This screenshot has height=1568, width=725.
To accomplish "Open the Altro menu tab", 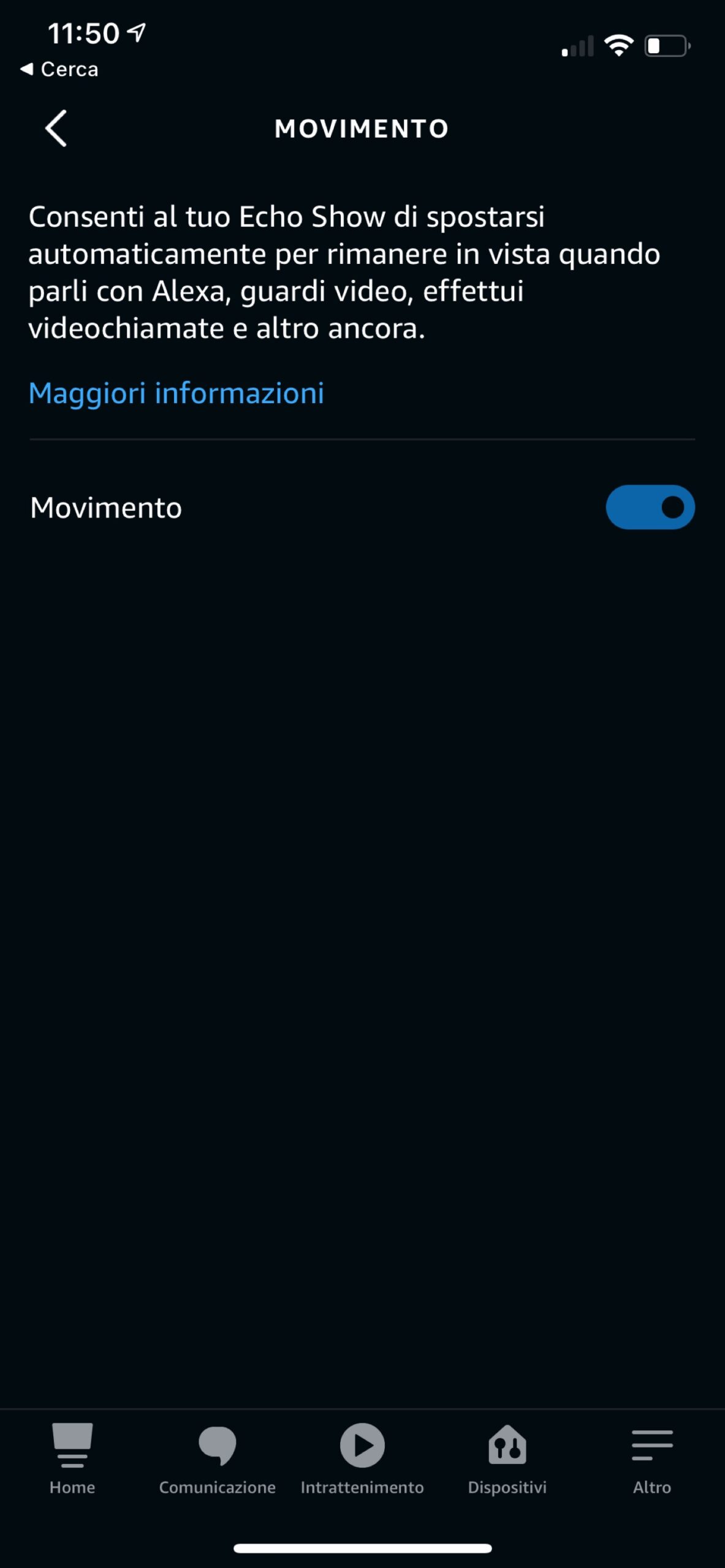I will click(x=651, y=1459).
